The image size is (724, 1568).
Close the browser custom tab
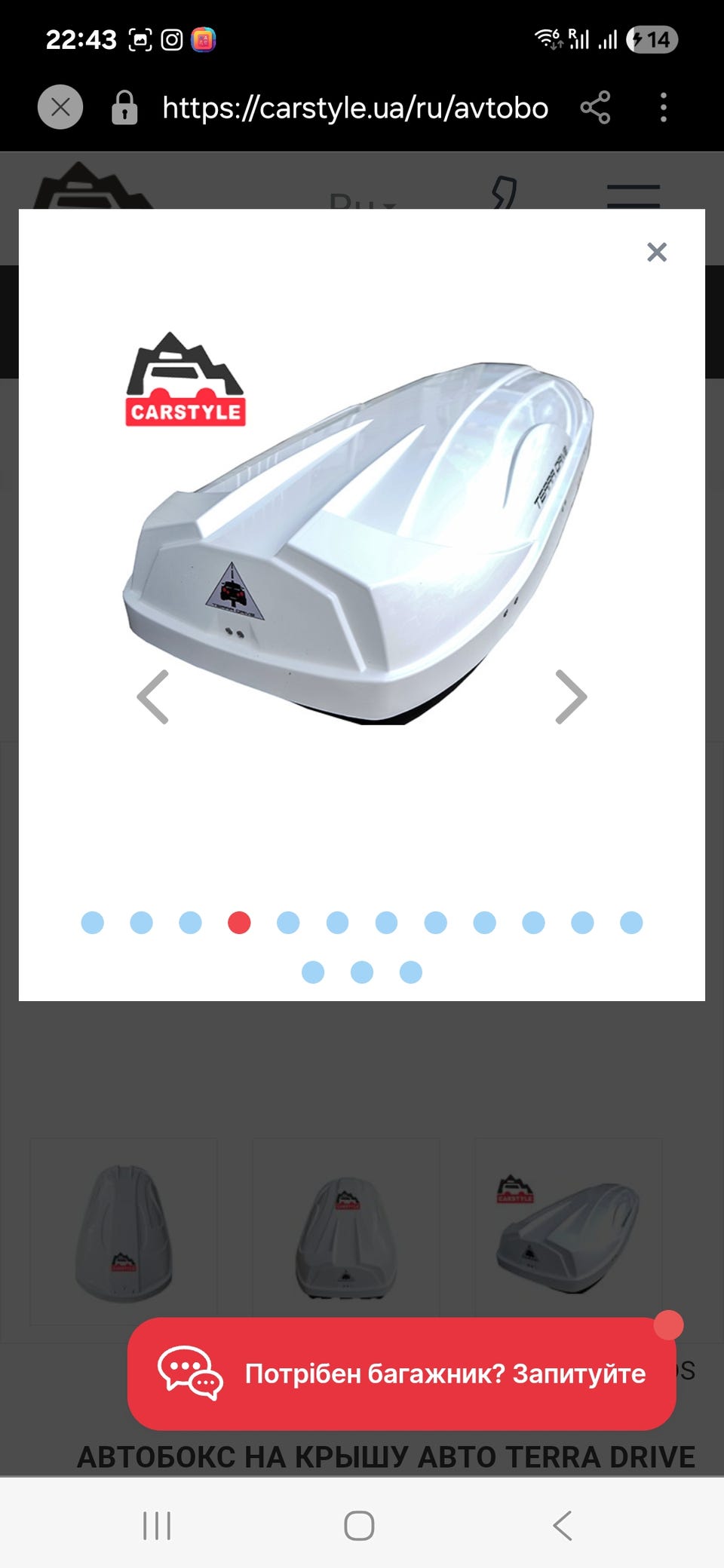tap(60, 108)
